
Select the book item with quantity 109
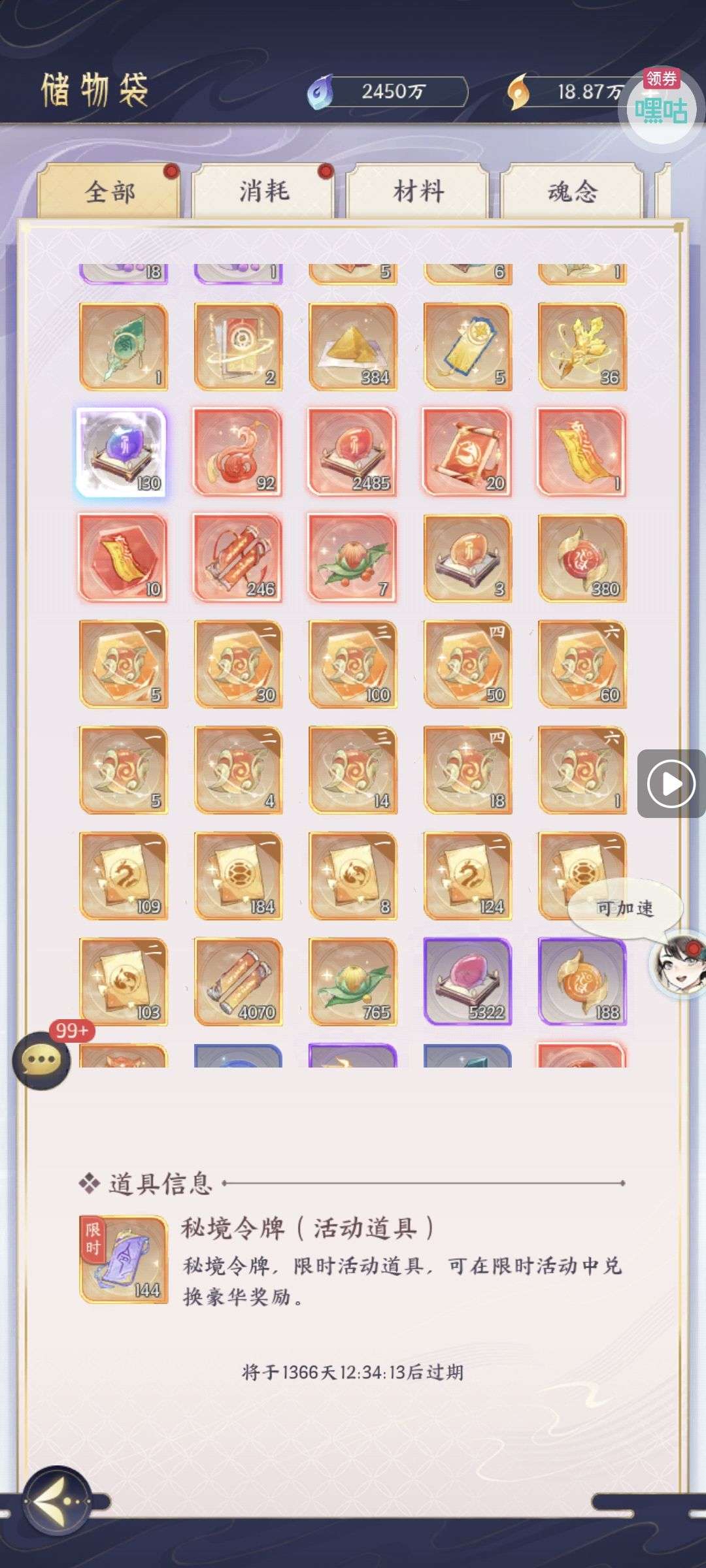124,876
